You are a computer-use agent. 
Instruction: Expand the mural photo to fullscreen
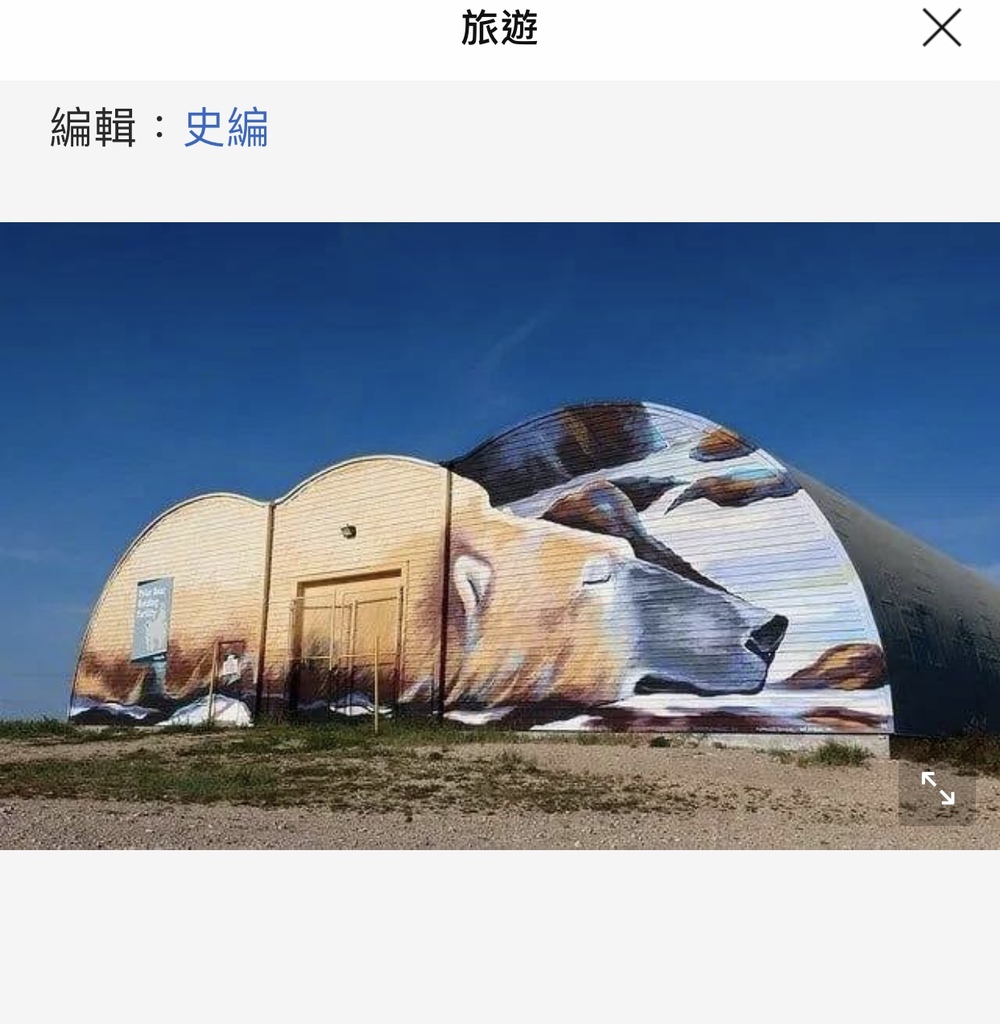point(937,789)
